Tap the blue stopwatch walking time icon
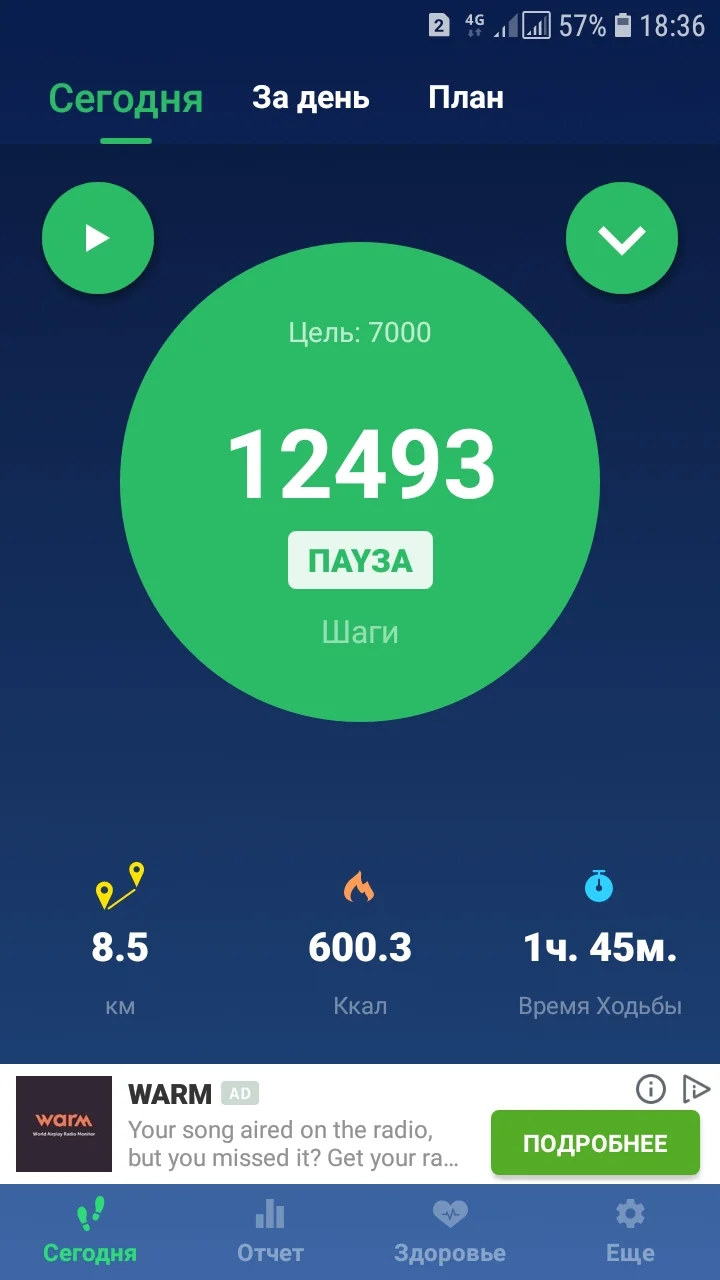720x1280 pixels. click(600, 886)
